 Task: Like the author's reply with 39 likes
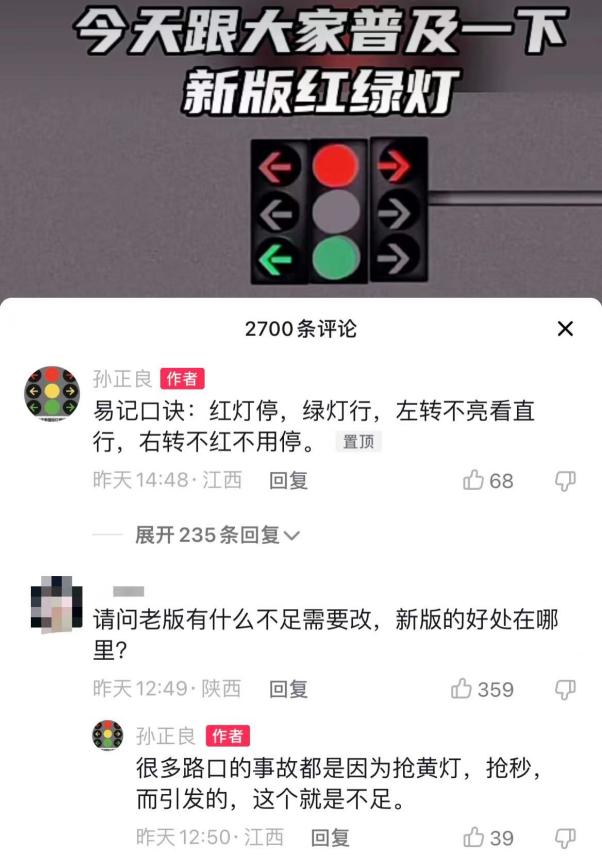[474, 838]
